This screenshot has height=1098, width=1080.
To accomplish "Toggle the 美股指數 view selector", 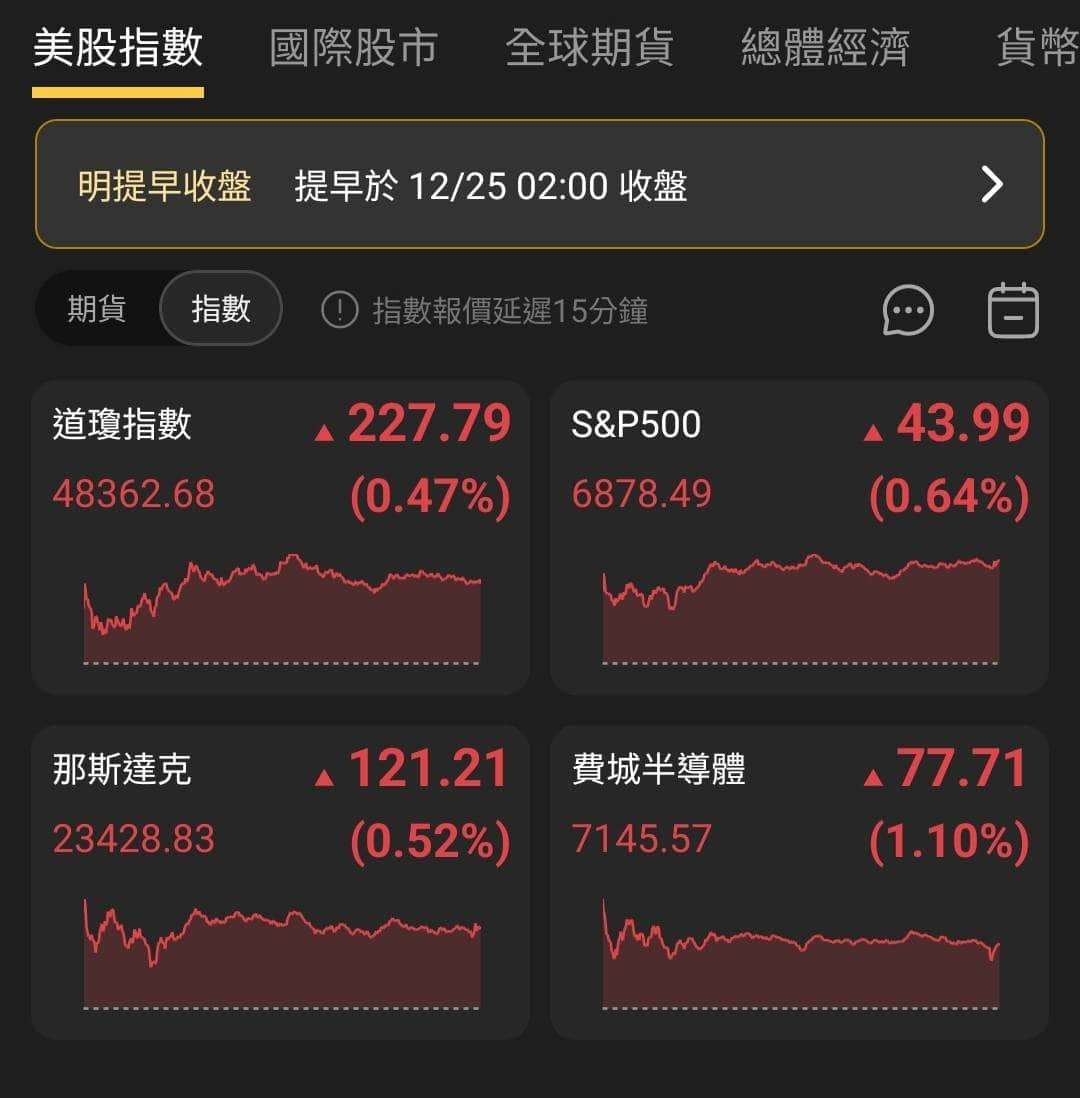I will [x=117, y=46].
